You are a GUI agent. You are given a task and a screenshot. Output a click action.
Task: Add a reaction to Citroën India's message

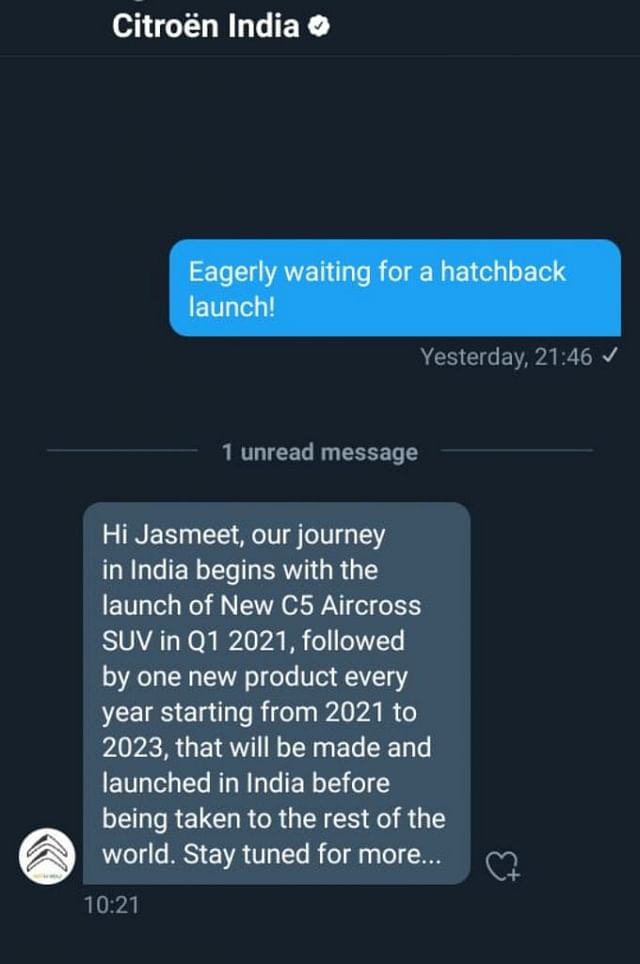tap(503, 867)
